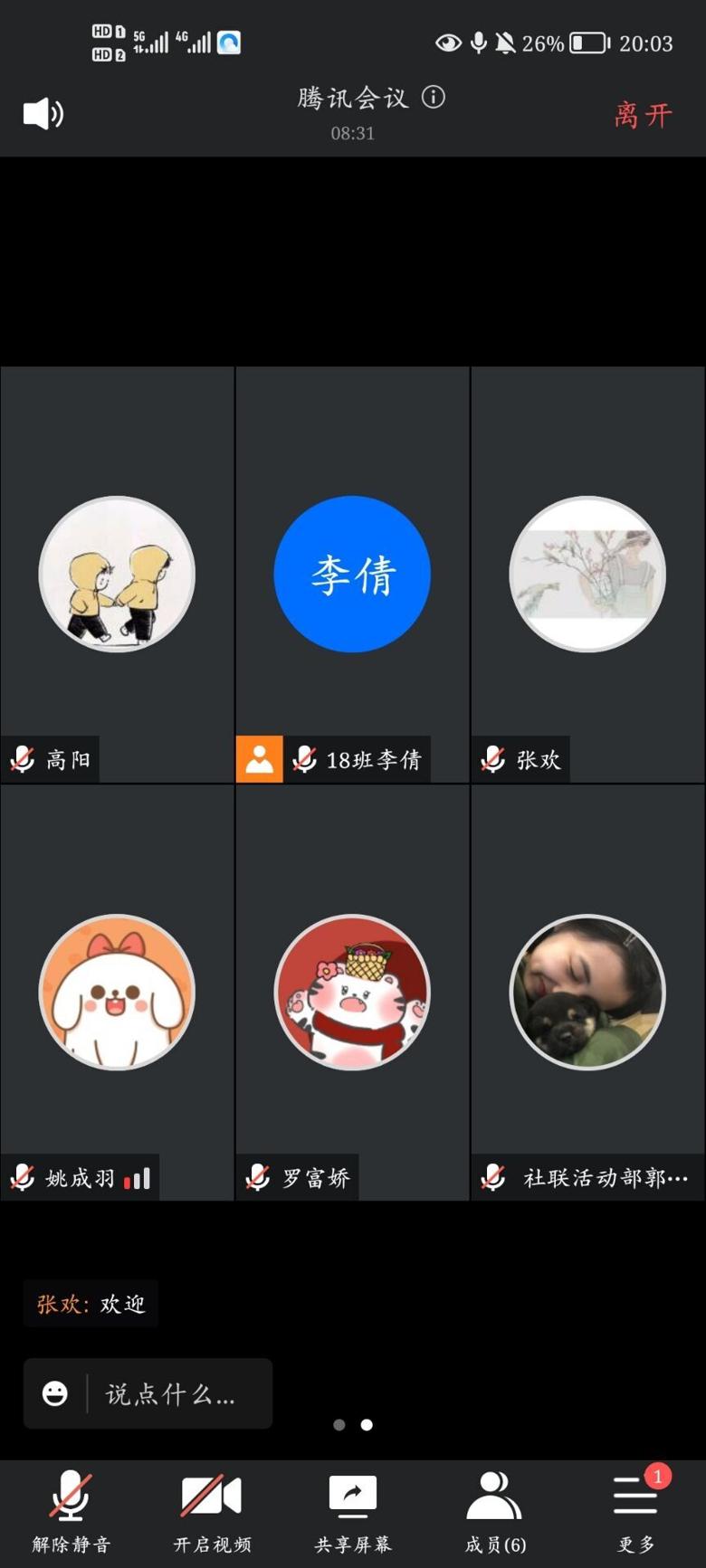The image size is (706, 1568).
Task: Open the 成员(6) members list
Action: pyautogui.click(x=494, y=1511)
